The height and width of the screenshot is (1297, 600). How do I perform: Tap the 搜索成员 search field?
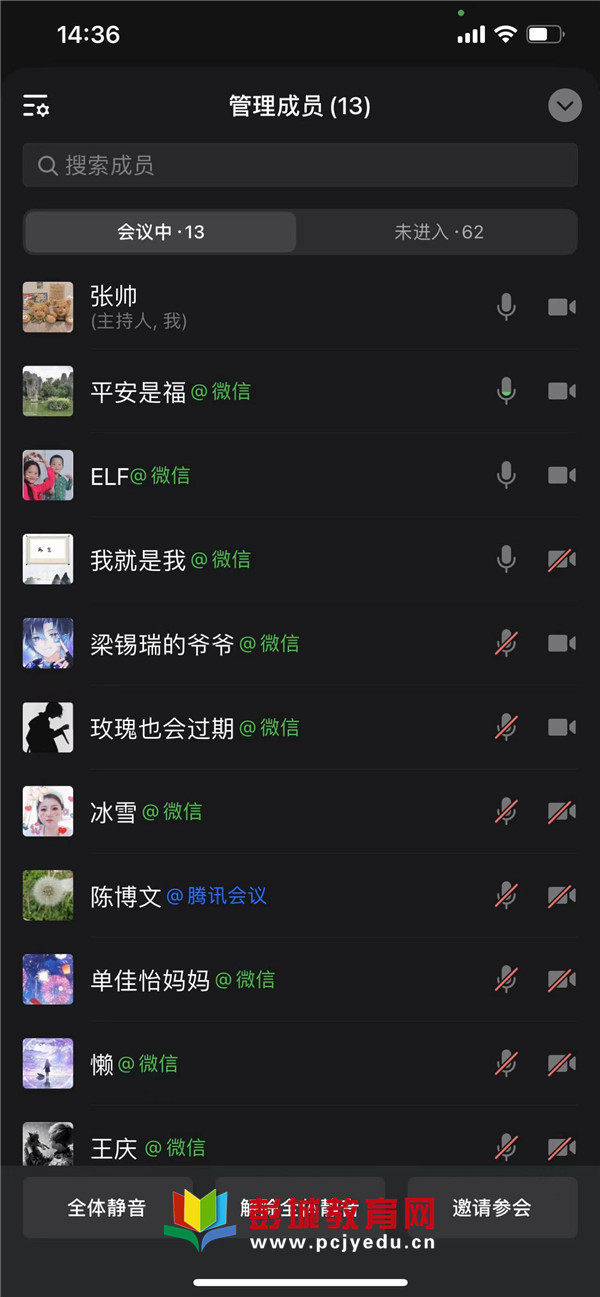pos(300,165)
